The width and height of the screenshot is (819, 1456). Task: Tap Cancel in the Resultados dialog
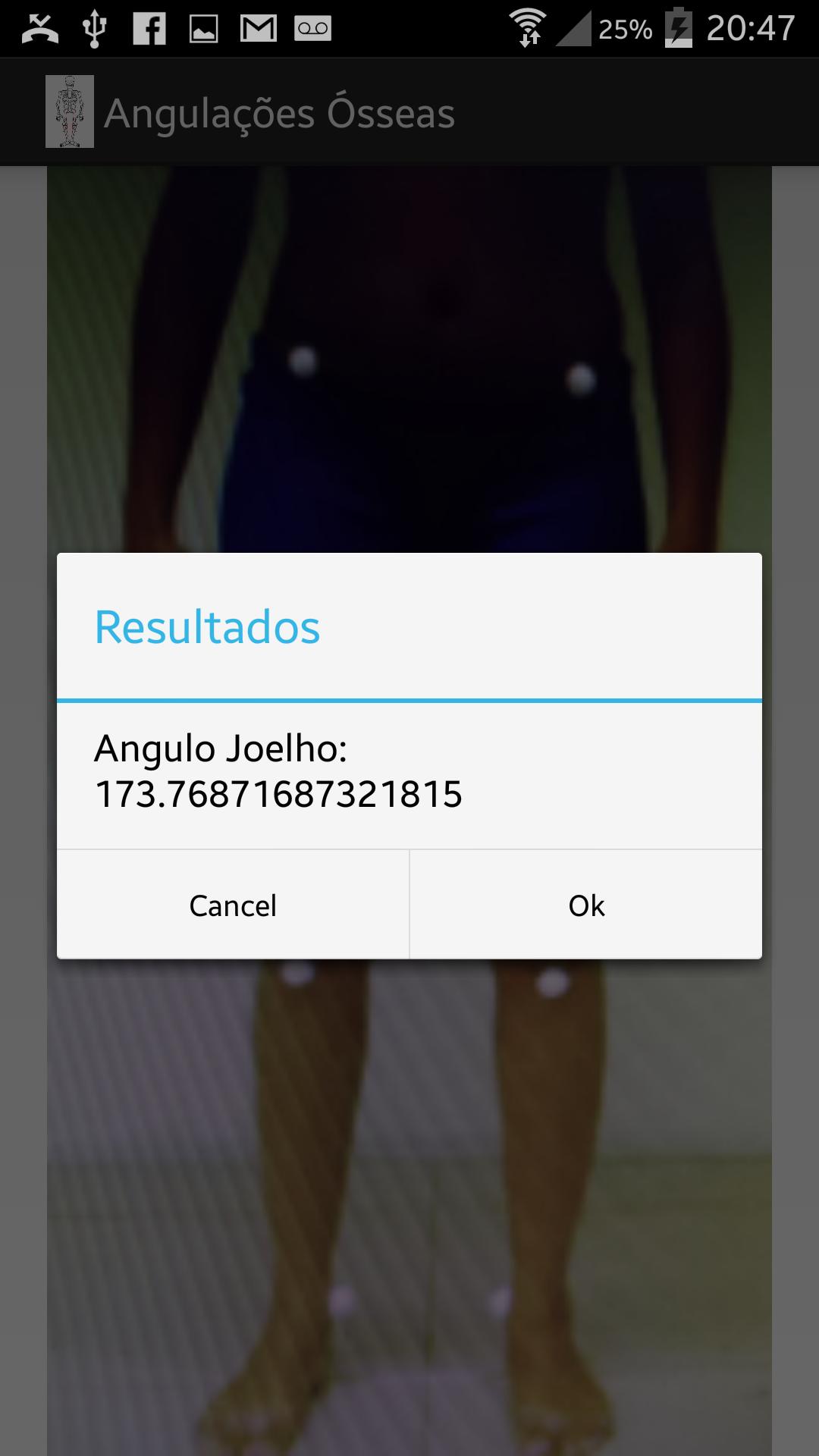click(233, 905)
